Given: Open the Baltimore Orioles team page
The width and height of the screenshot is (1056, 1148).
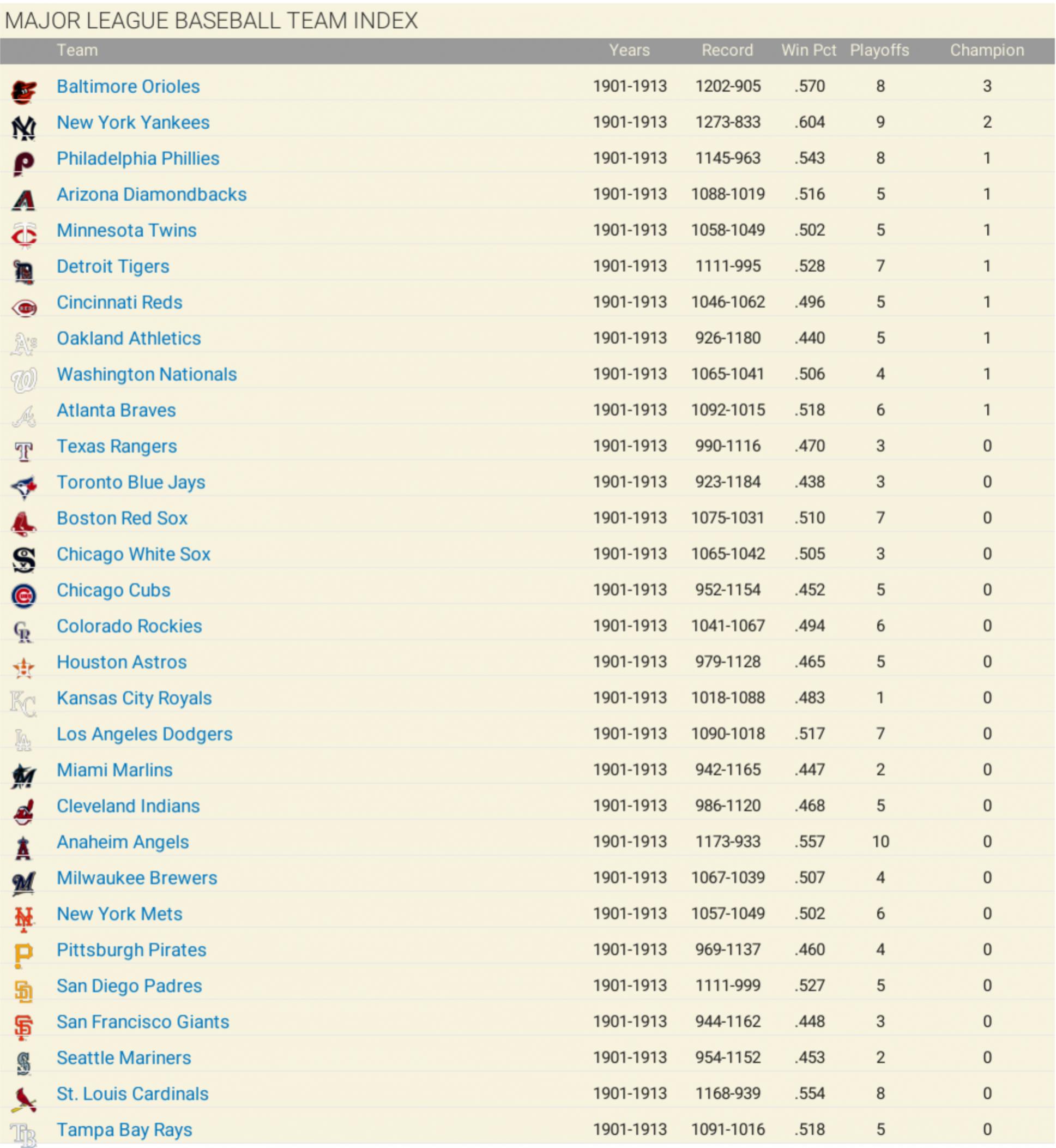Looking at the screenshot, I should click(128, 86).
